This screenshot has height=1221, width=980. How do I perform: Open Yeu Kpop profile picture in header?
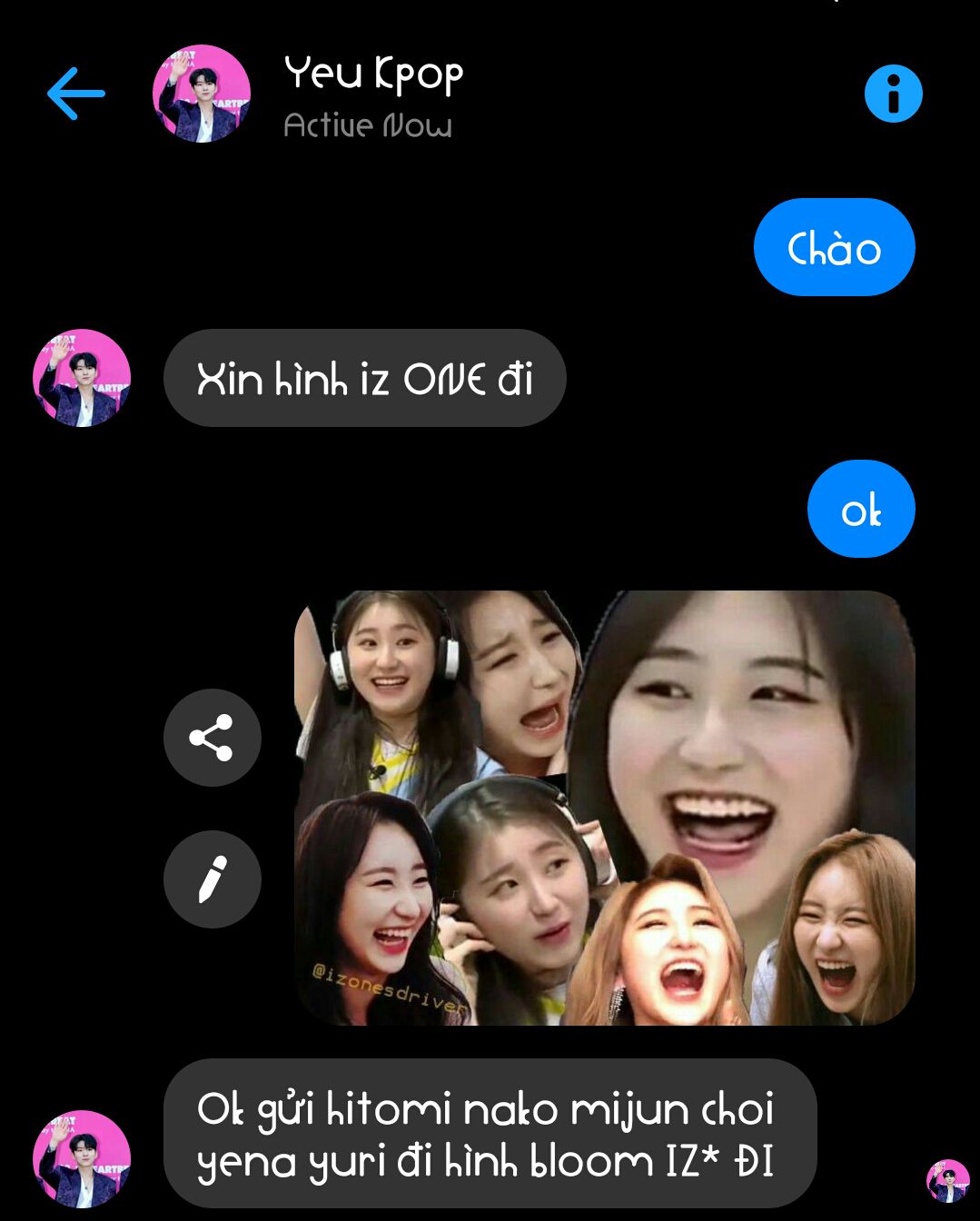pos(202,94)
